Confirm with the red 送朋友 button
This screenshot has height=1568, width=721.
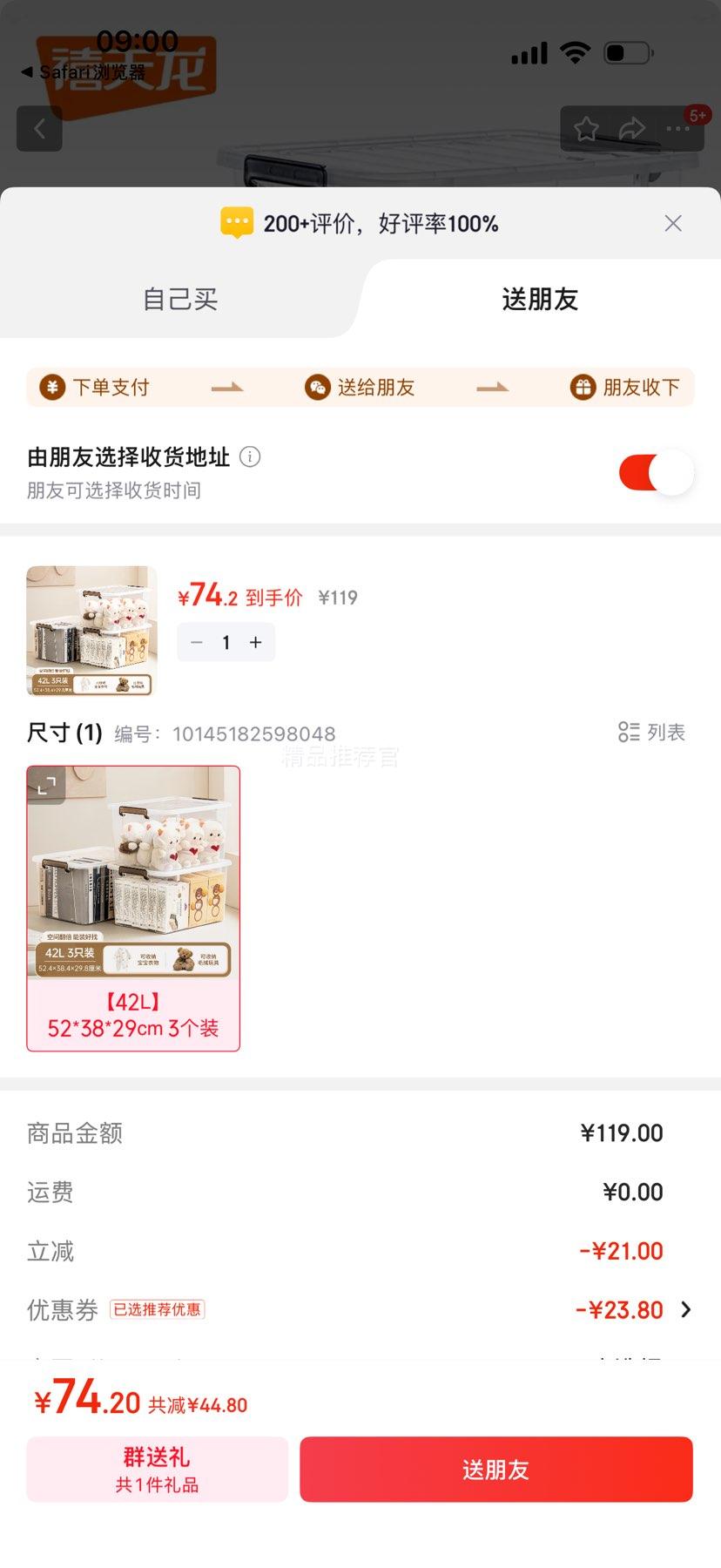click(x=495, y=1469)
